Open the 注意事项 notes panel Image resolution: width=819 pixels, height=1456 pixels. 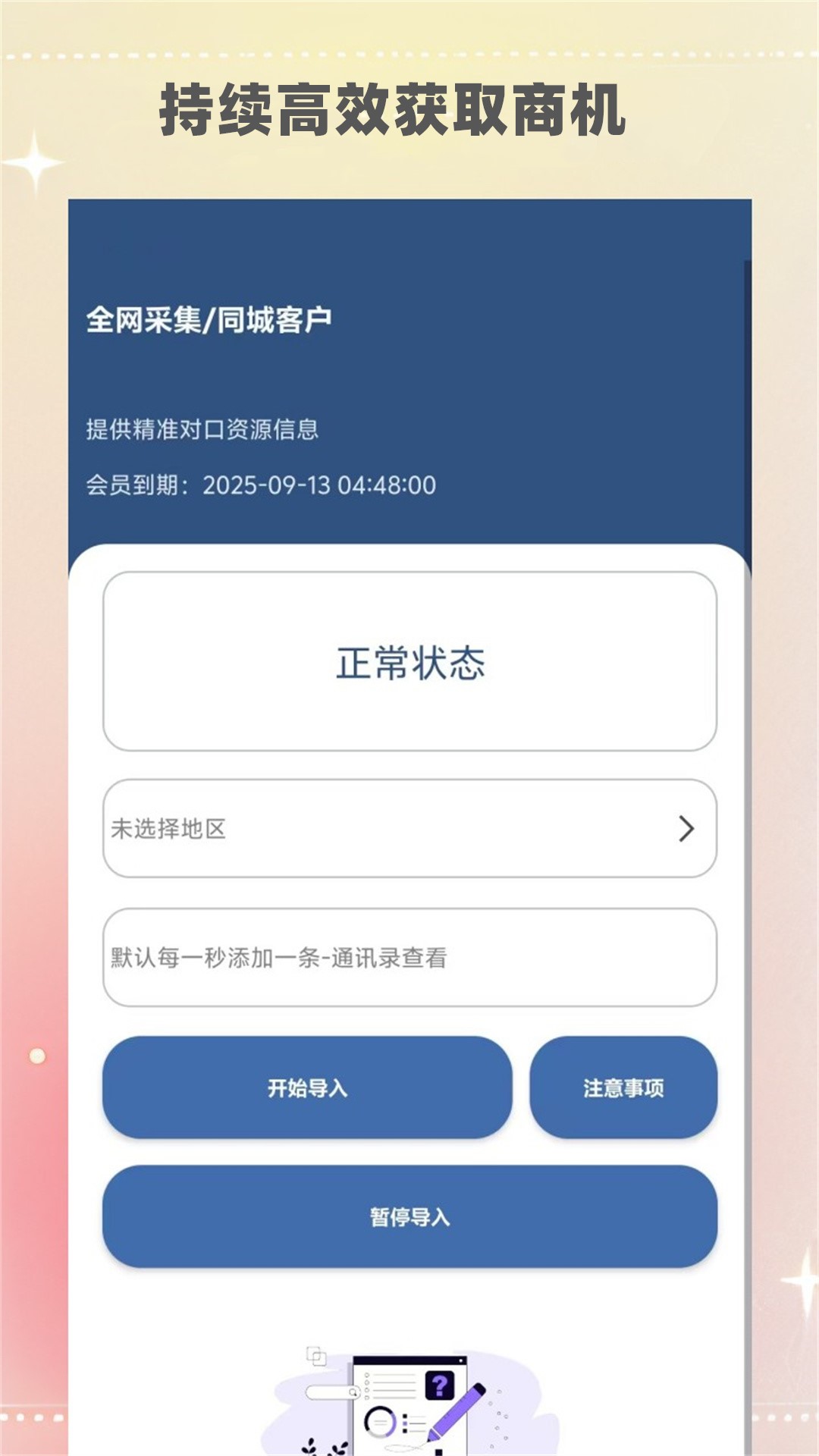coord(623,1087)
